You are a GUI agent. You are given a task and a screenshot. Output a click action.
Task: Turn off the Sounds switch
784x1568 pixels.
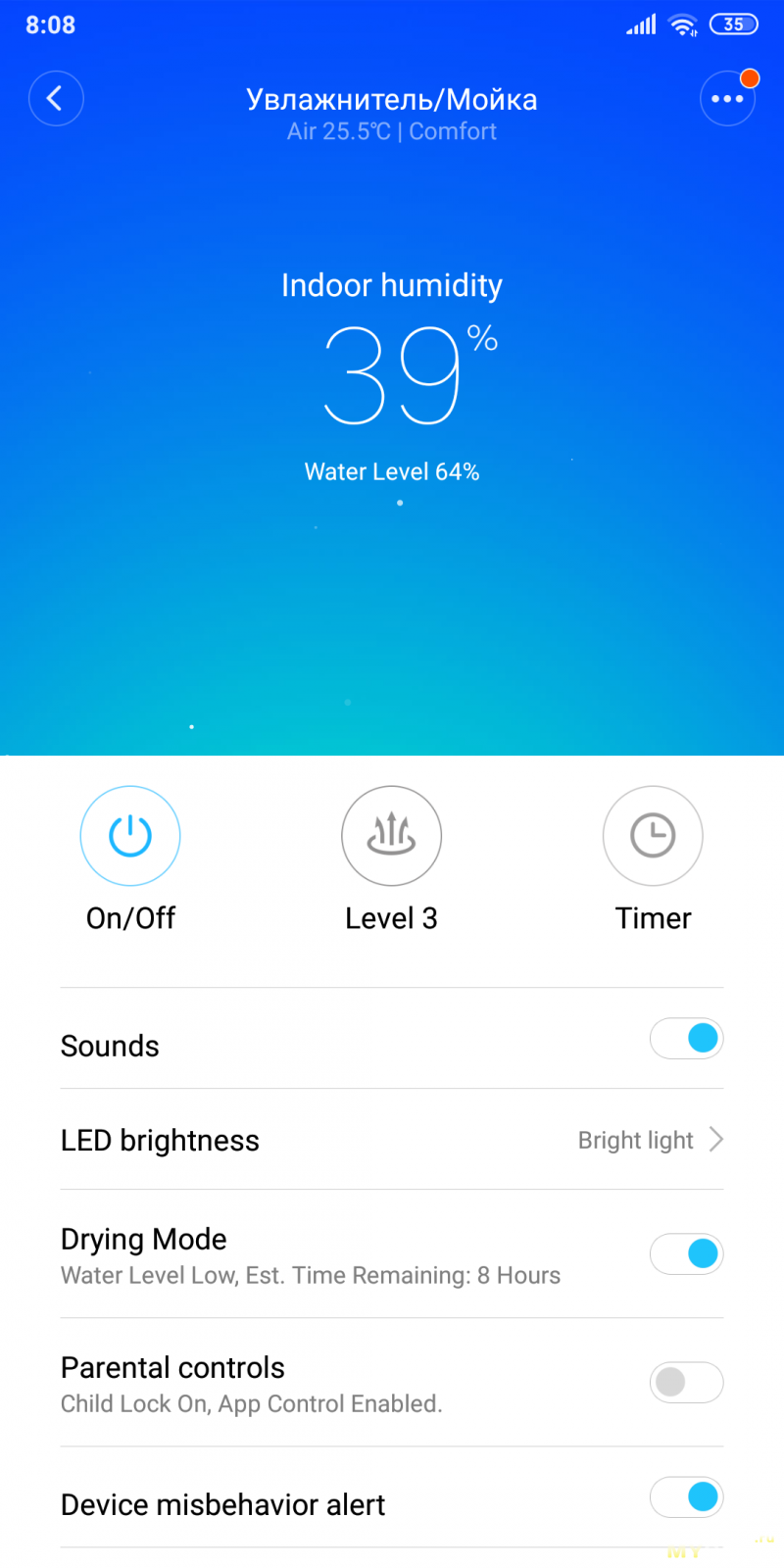click(686, 1038)
